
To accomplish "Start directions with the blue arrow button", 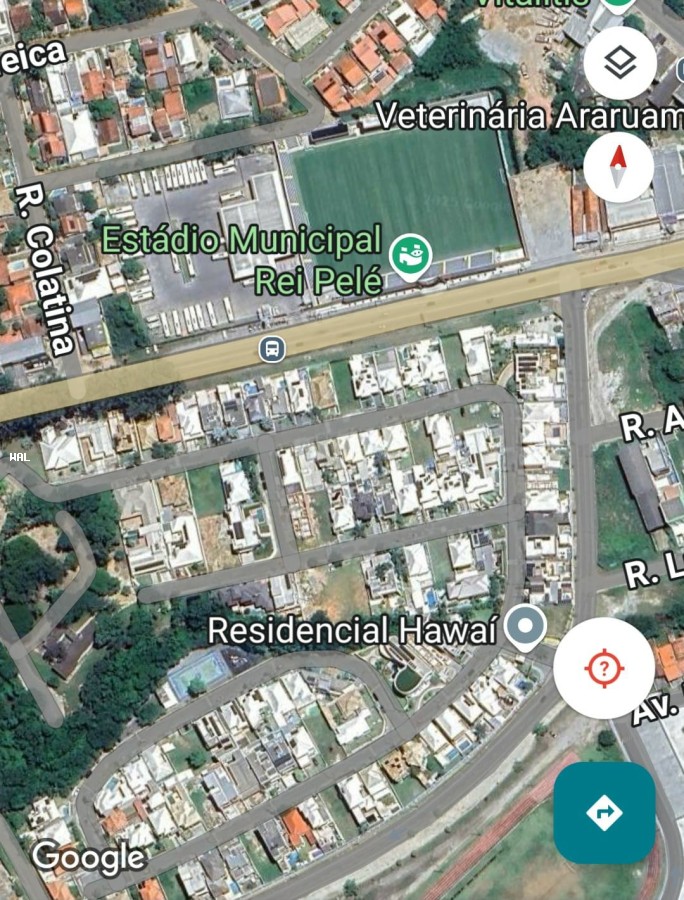I will (604, 813).
